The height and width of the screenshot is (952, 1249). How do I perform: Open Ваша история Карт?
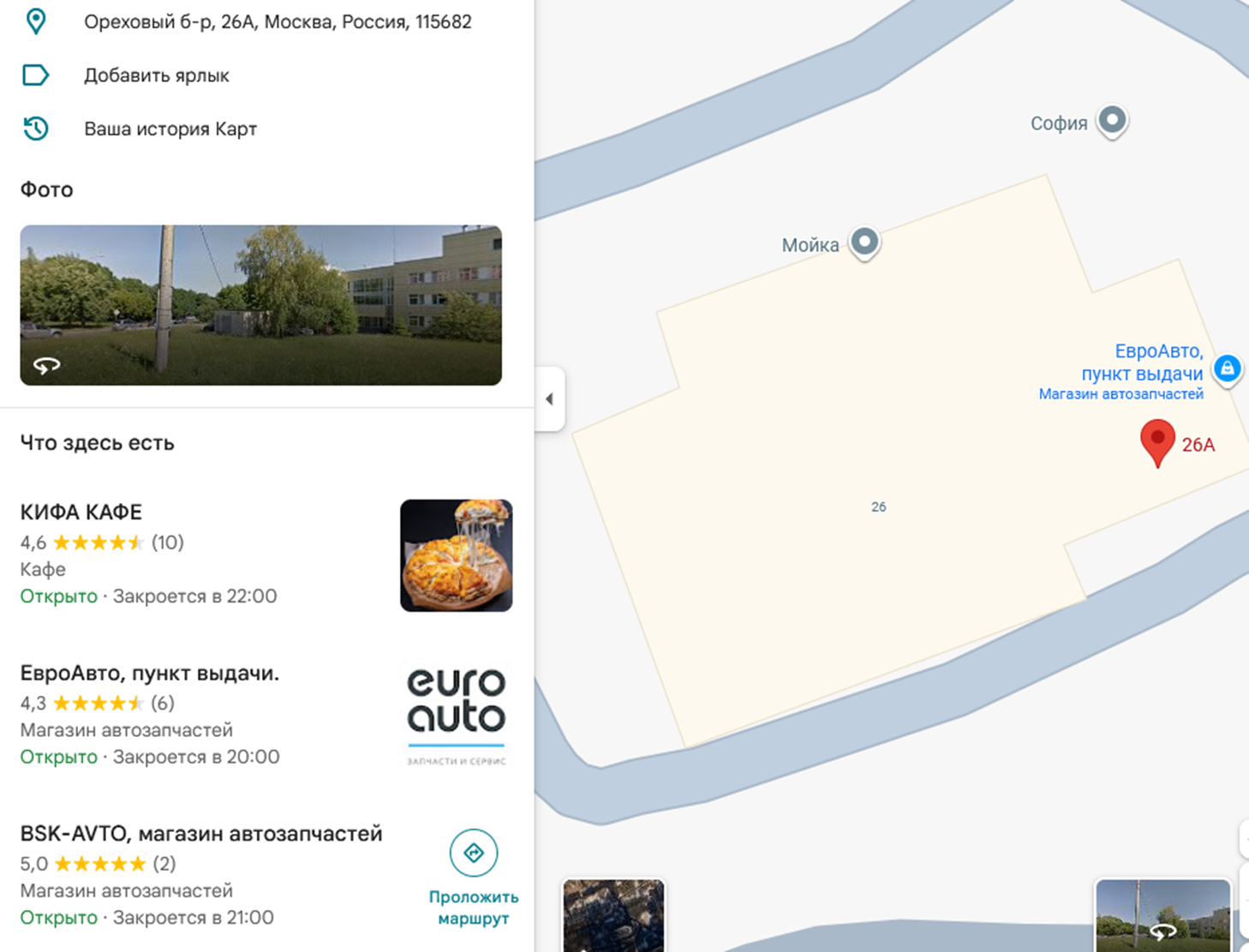coord(170,129)
